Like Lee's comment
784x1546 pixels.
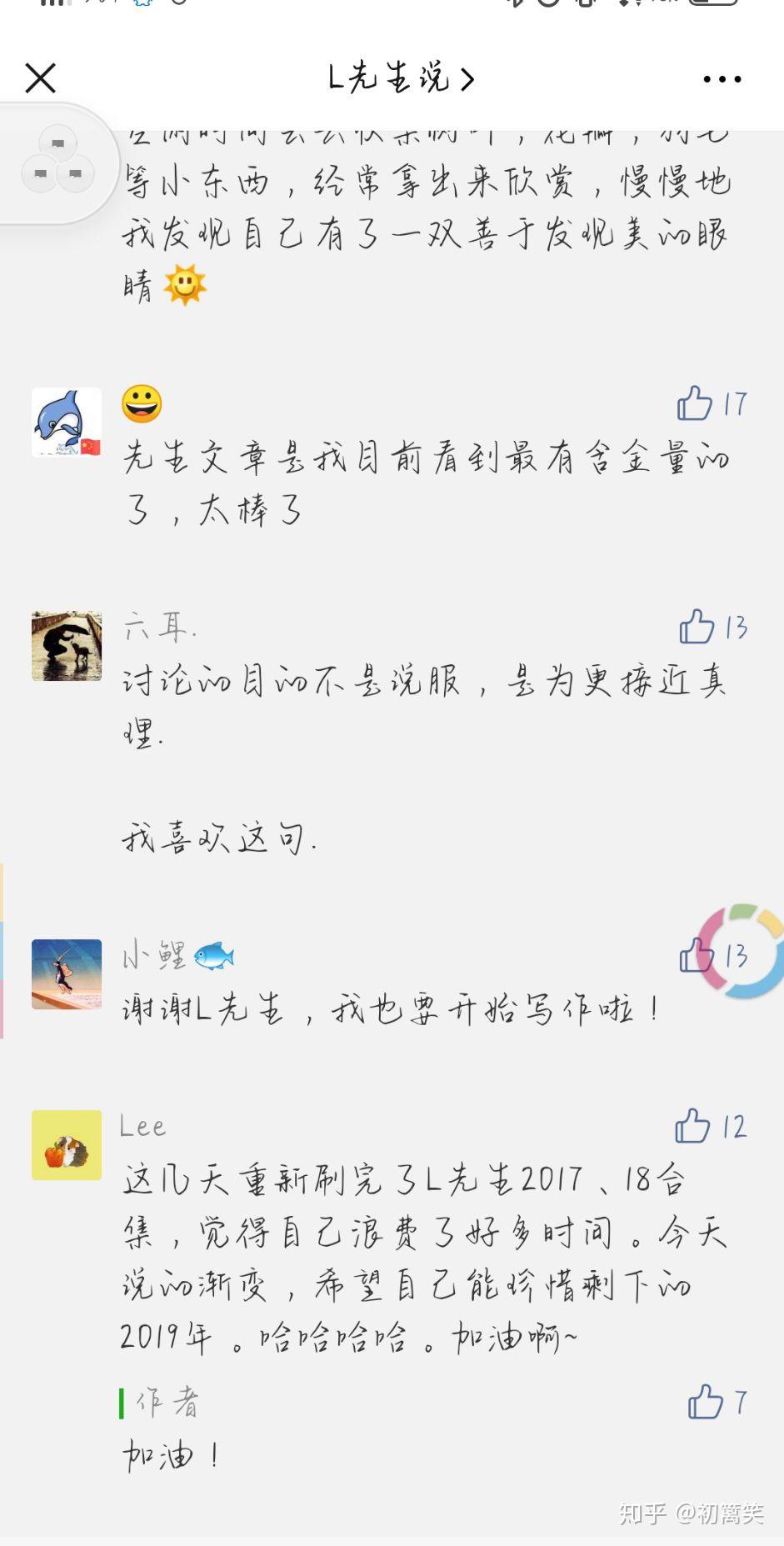pos(692,1126)
